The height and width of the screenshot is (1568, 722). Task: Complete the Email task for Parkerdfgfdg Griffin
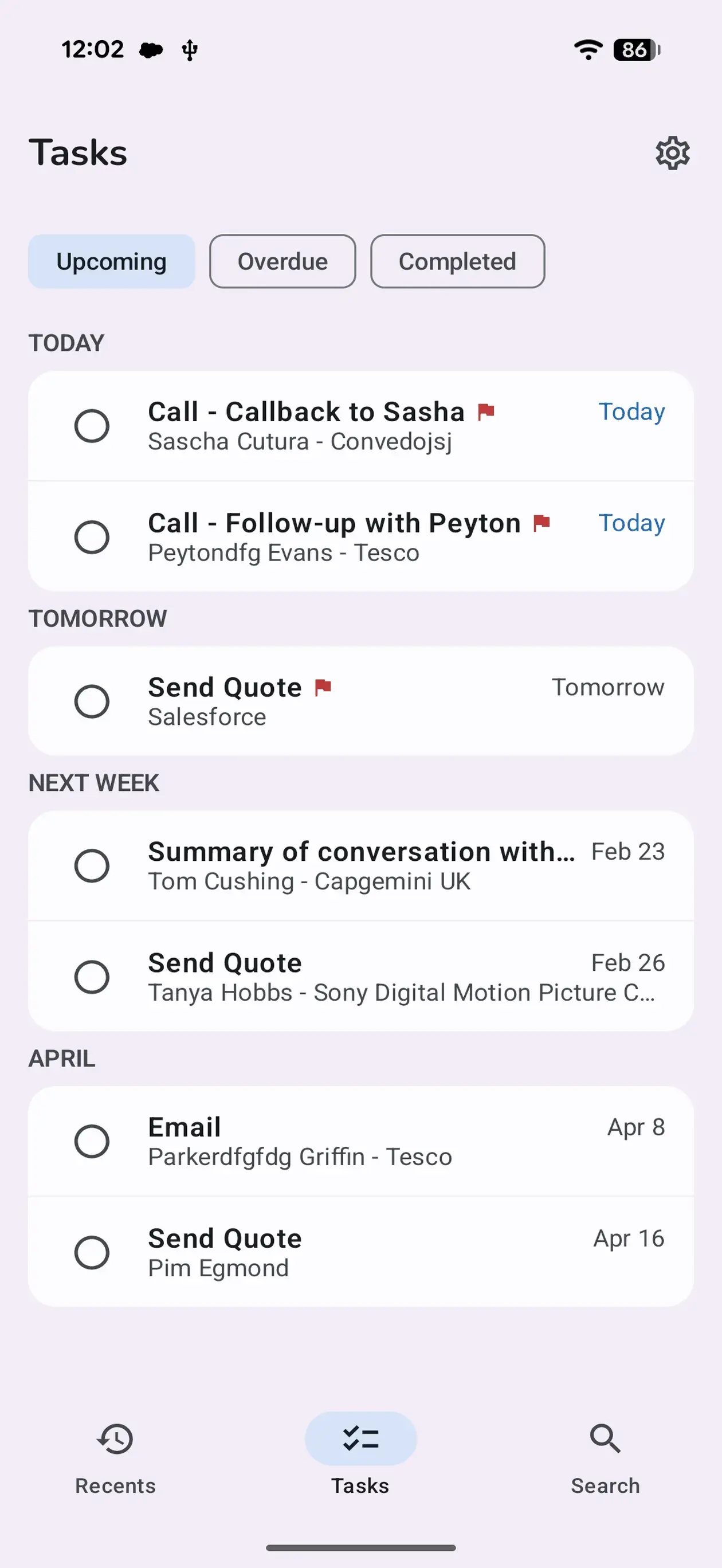(x=92, y=1141)
